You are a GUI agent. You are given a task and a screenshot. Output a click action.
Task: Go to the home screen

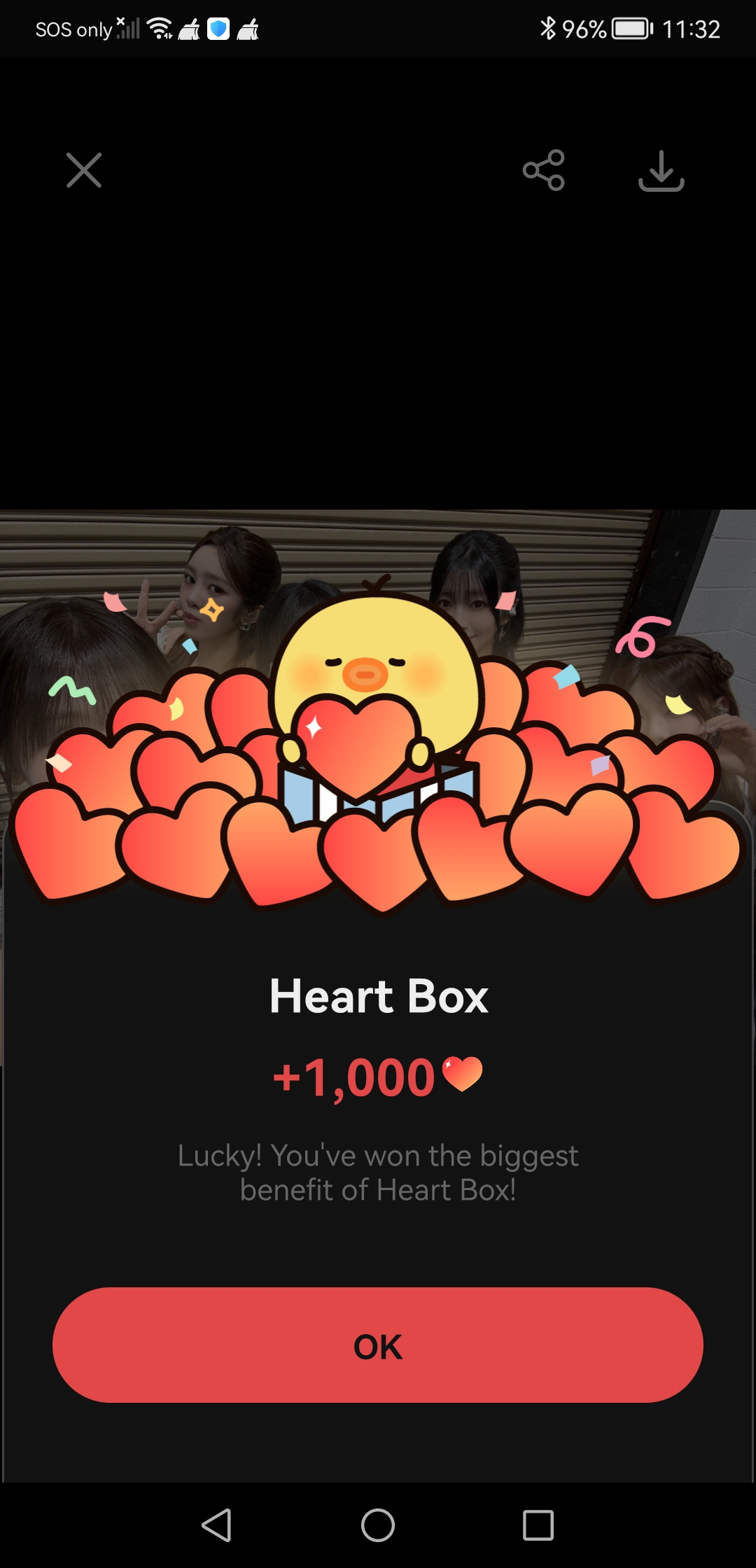pos(378,1525)
